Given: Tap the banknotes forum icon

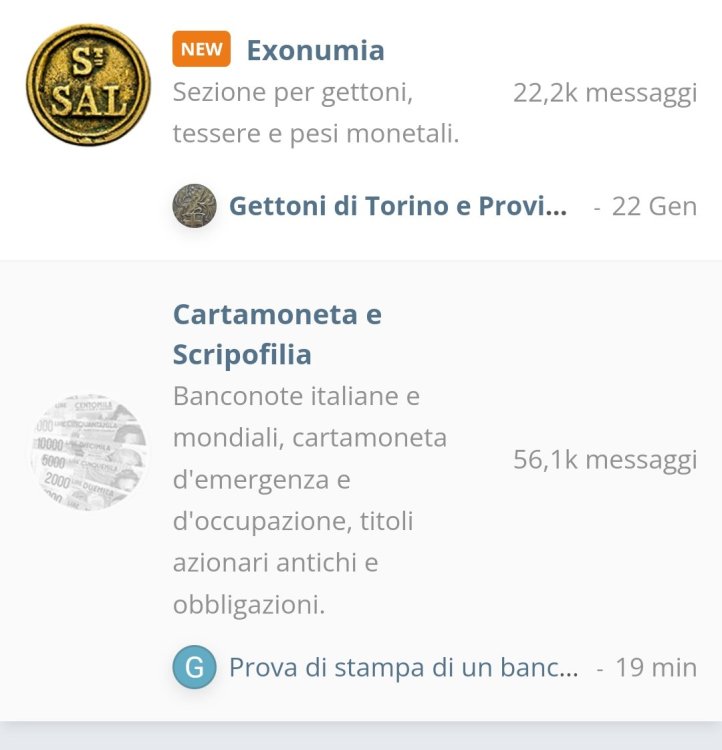Looking at the screenshot, I should coord(88,453).
